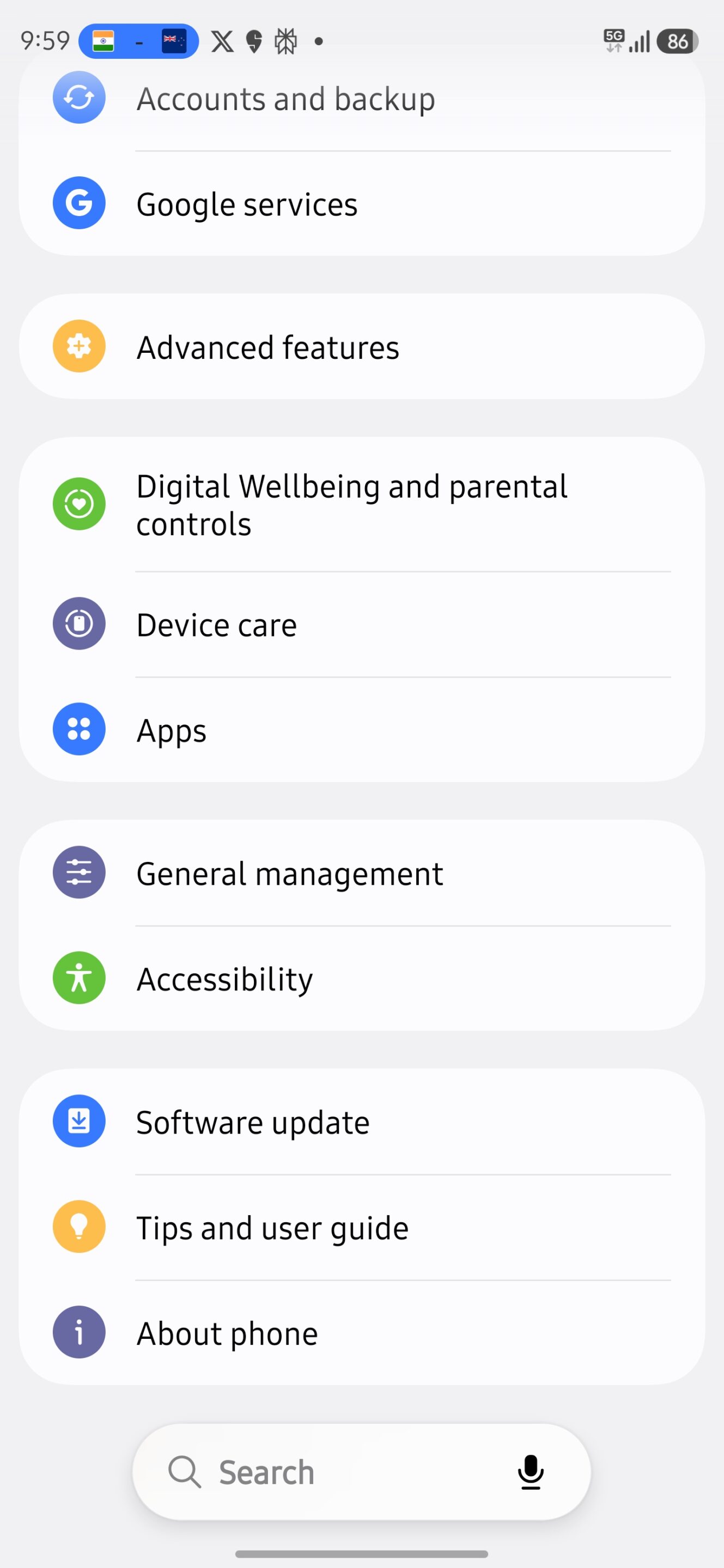This screenshot has width=724, height=1568.
Task: Open Google services
Action: [x=247, y=204]
